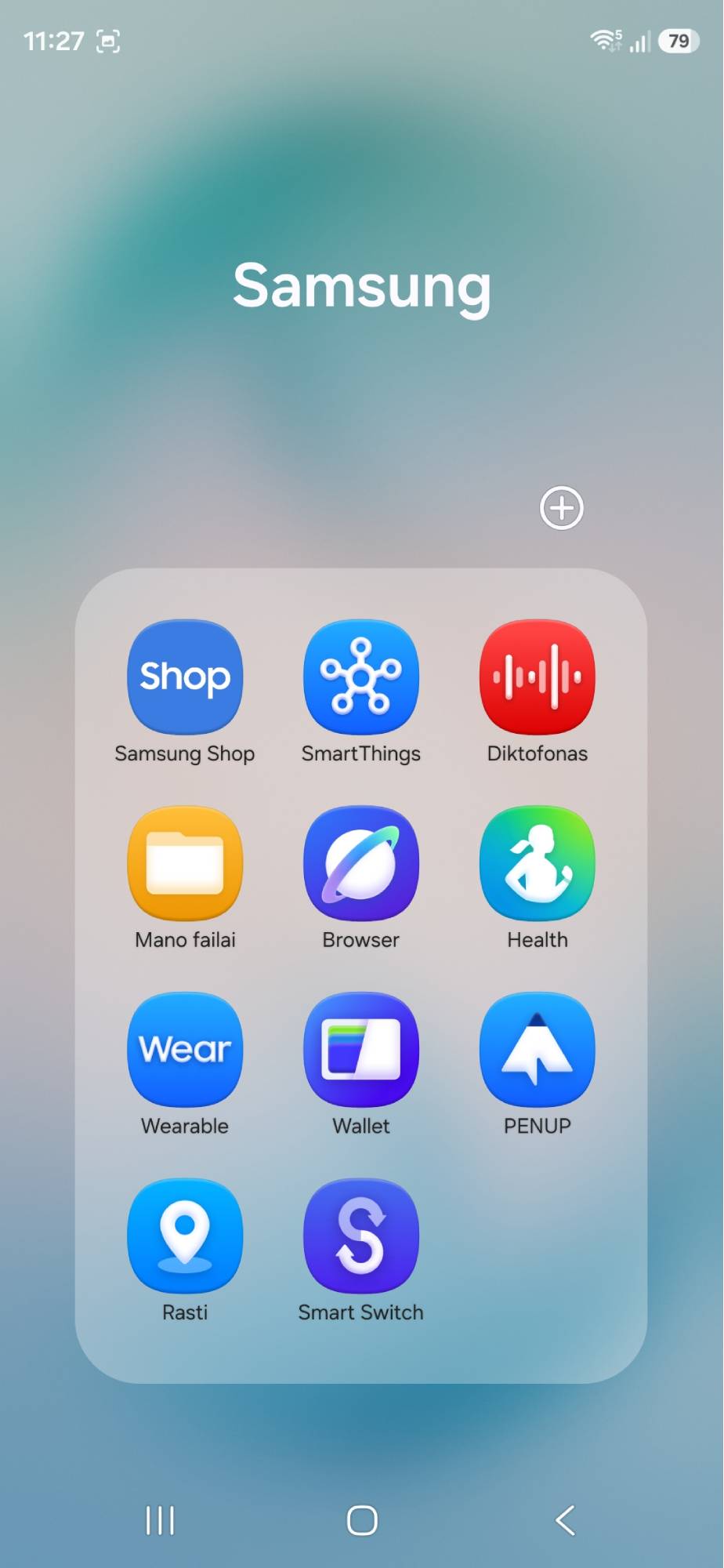Open the Diktofonas voice recorder

tap(538, 677)
